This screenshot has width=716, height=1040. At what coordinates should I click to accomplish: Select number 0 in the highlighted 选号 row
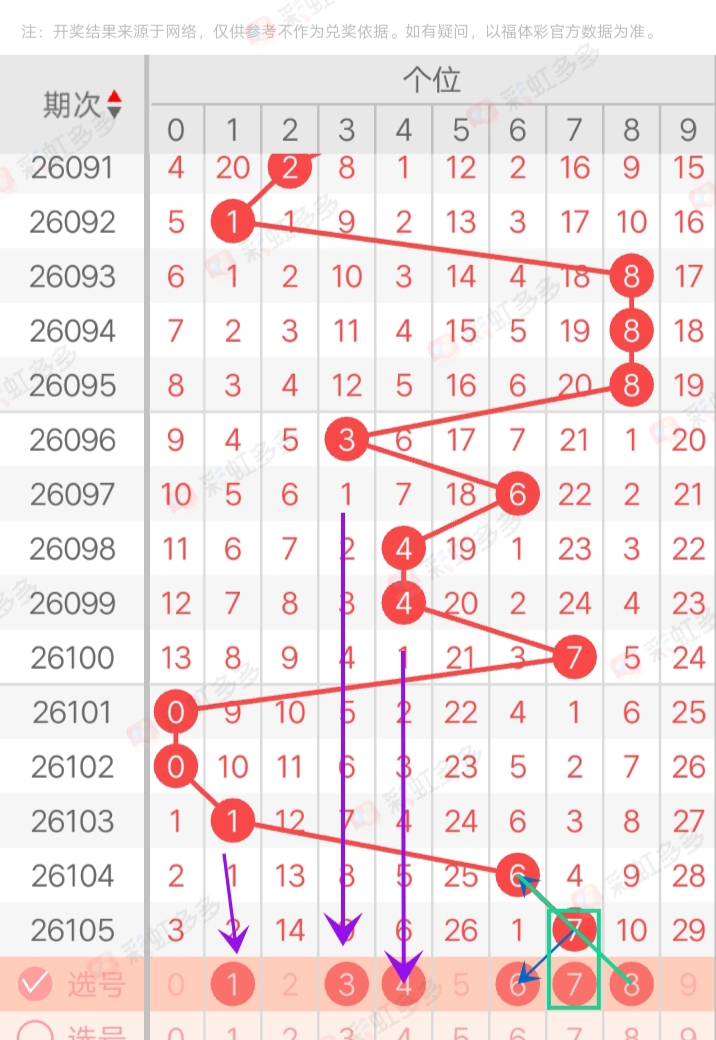pos(176,985)
